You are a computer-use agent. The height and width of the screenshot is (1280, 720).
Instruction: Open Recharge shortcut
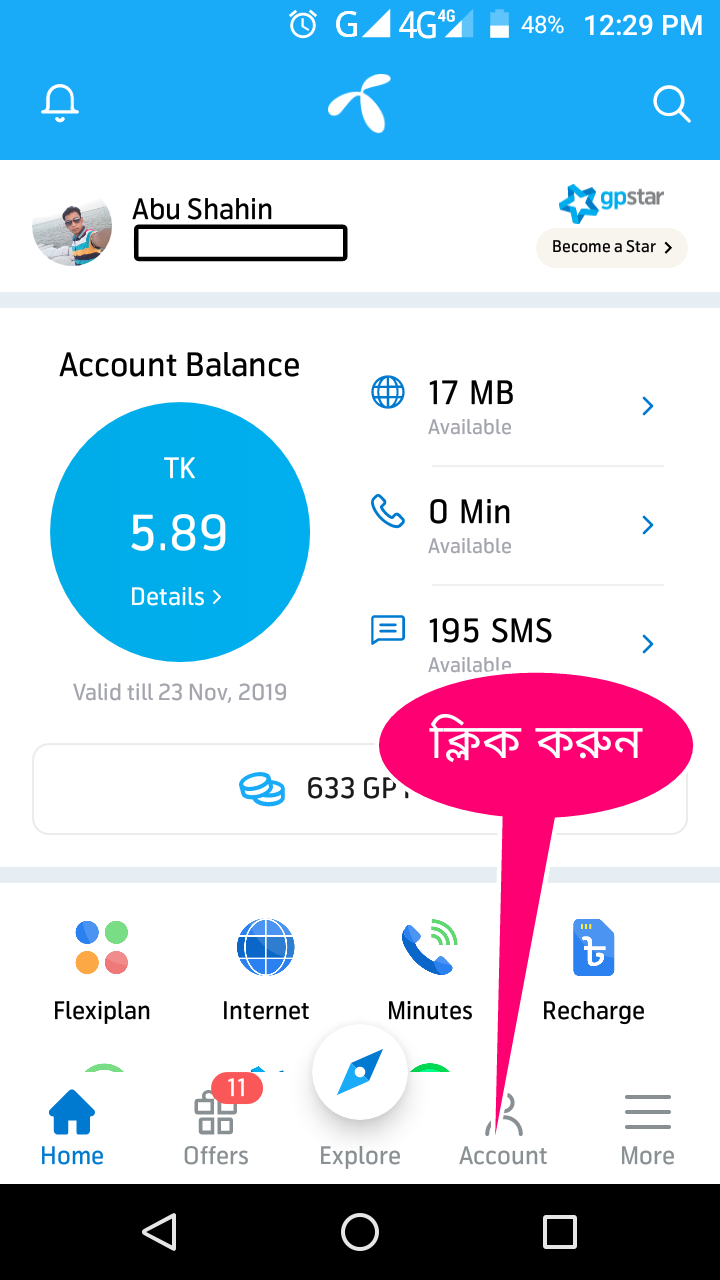594,971
